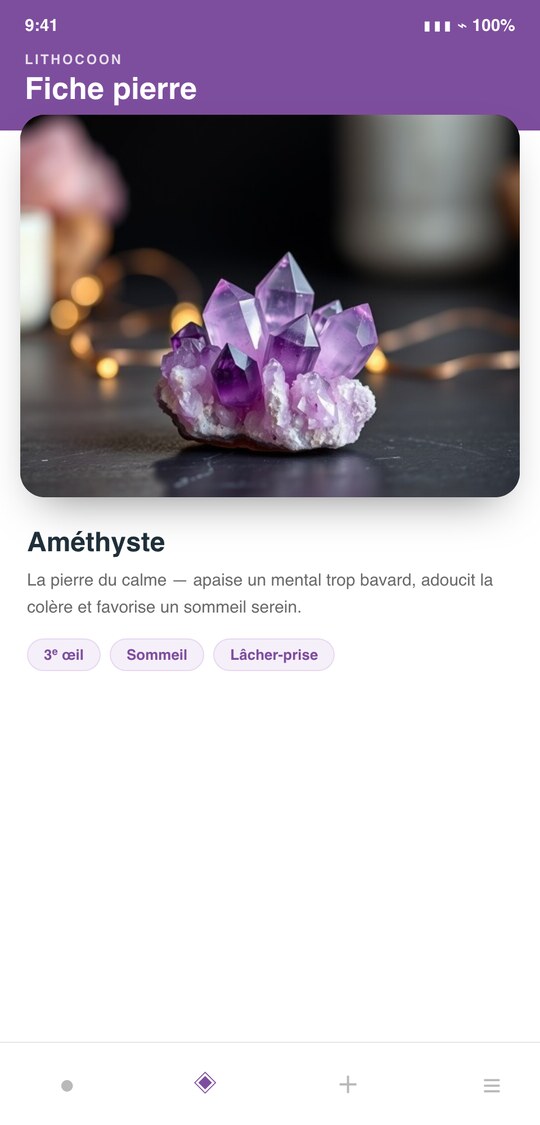Screen dimensions: 540x1125
Task: Tap the Sommeil tag chip
Action: click(x=157, y=654)
